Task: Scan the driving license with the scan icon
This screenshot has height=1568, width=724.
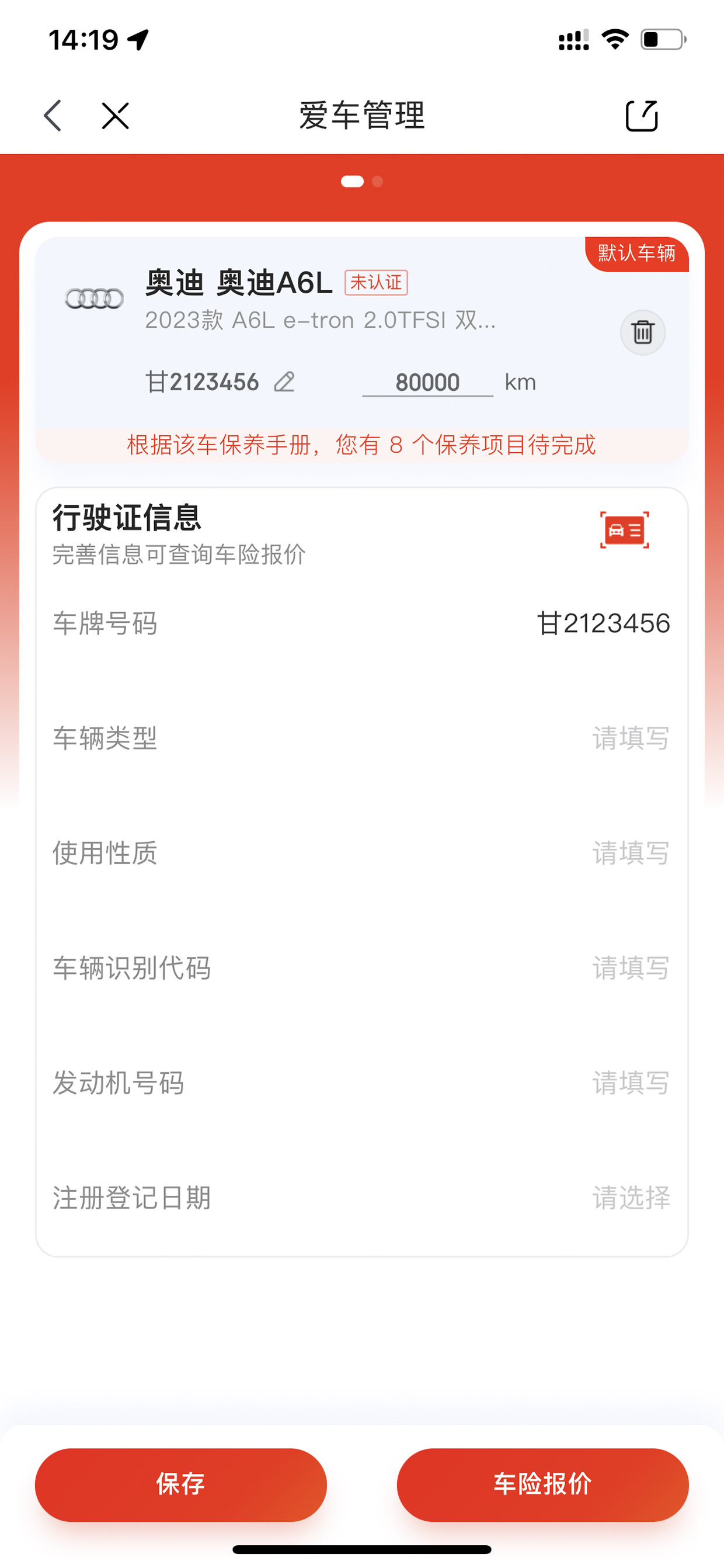Action: click(x=624, y=530)
